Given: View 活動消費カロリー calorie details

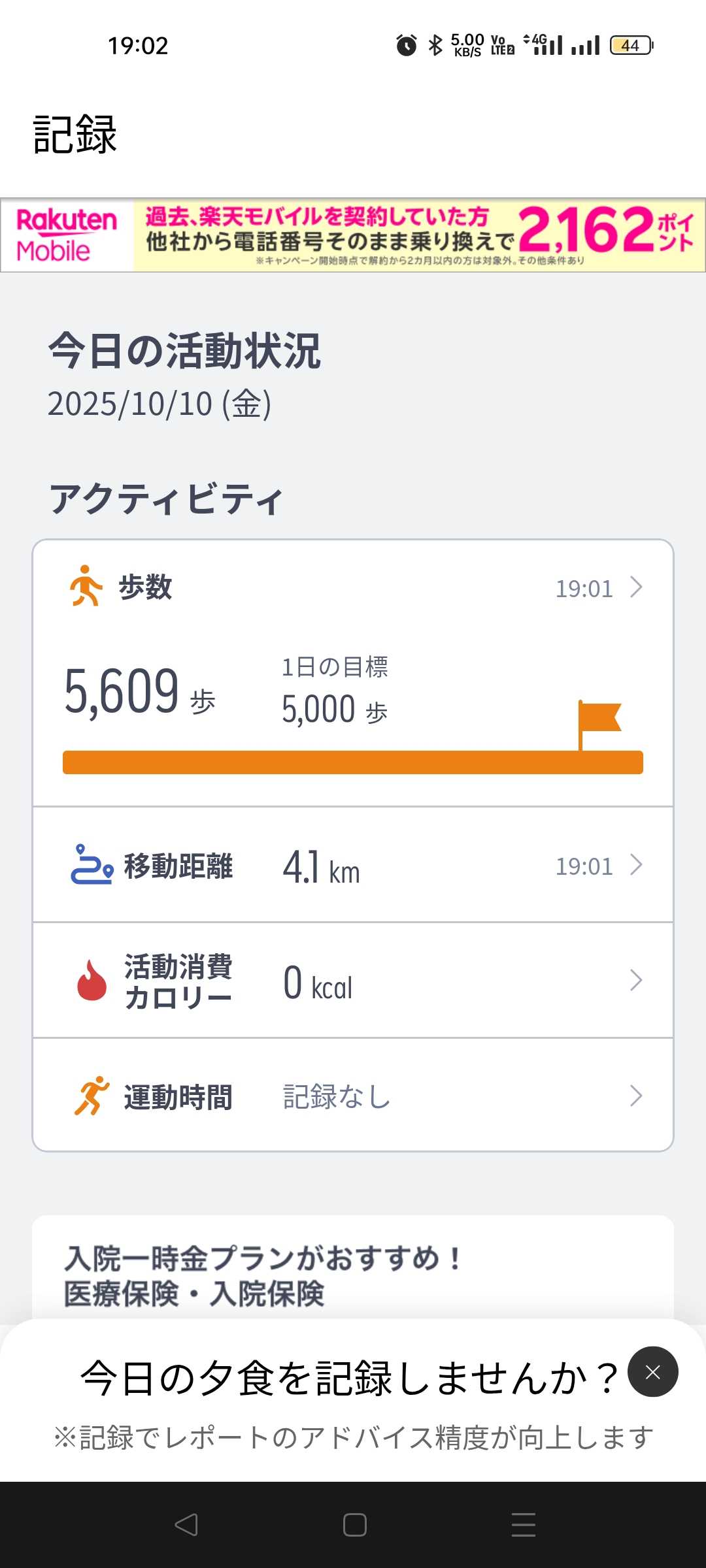Looking at the screenshot, I should 353,981.
